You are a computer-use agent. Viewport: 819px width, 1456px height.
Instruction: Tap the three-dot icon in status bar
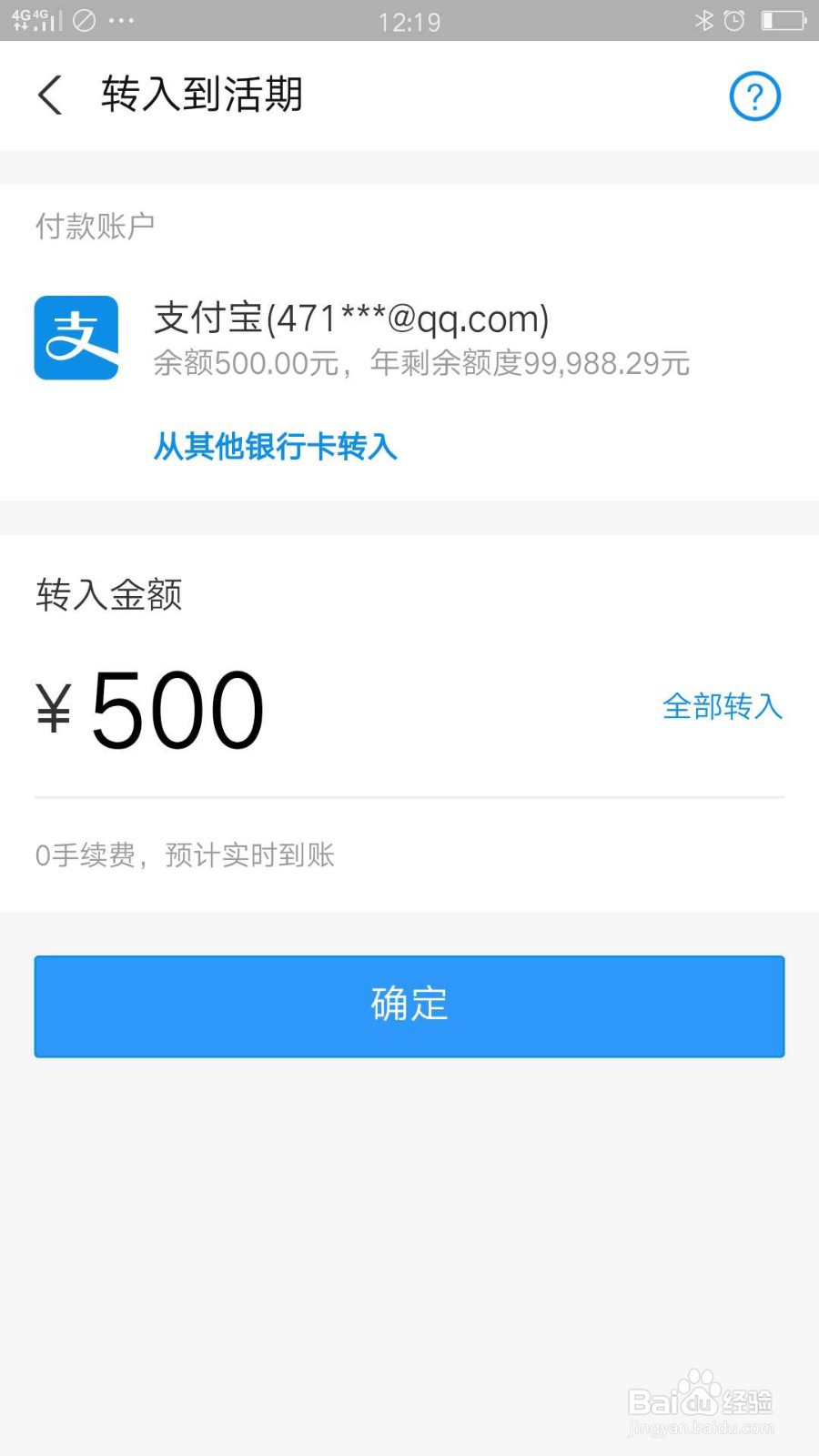click(x=122, y=20)
